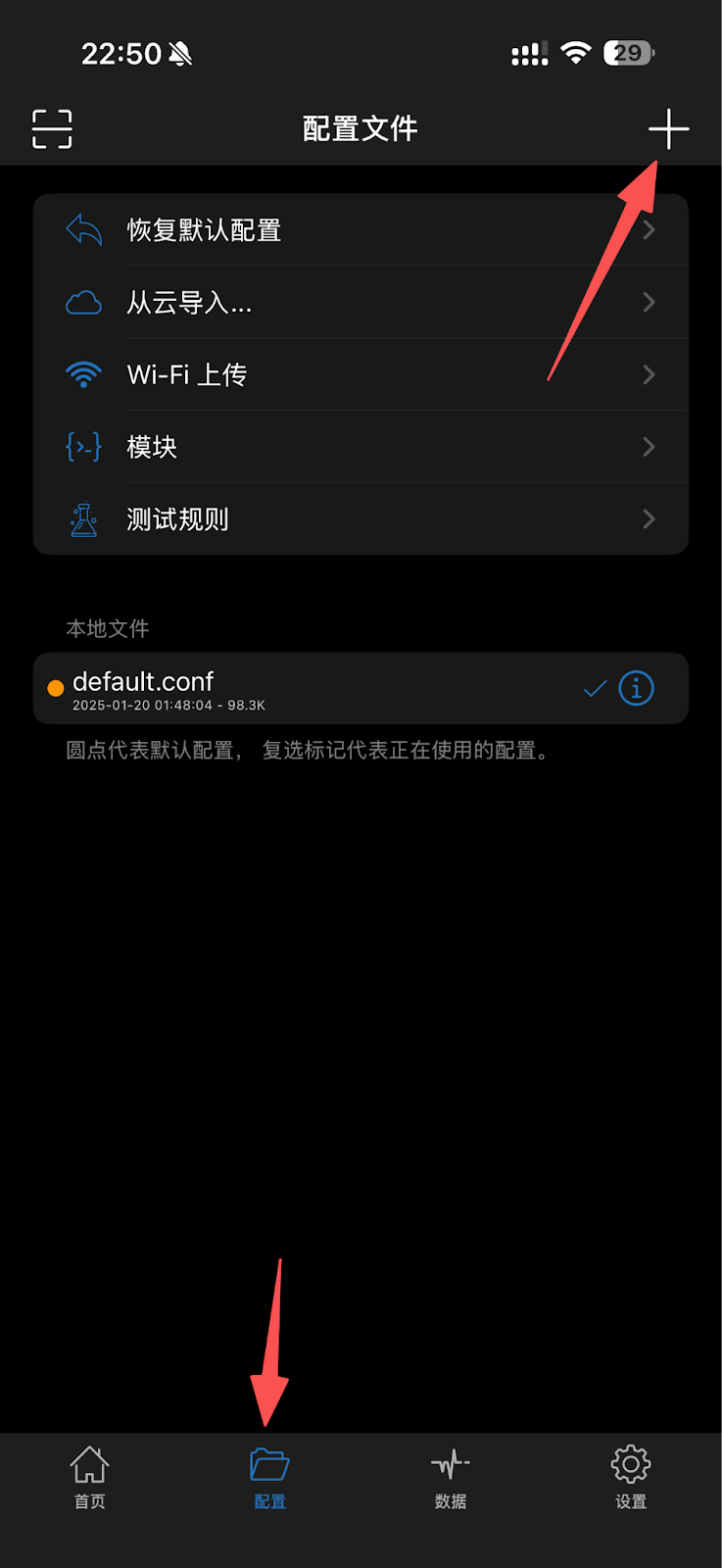Tap the 模块 curly-braces icon

[x=83, y=447]
